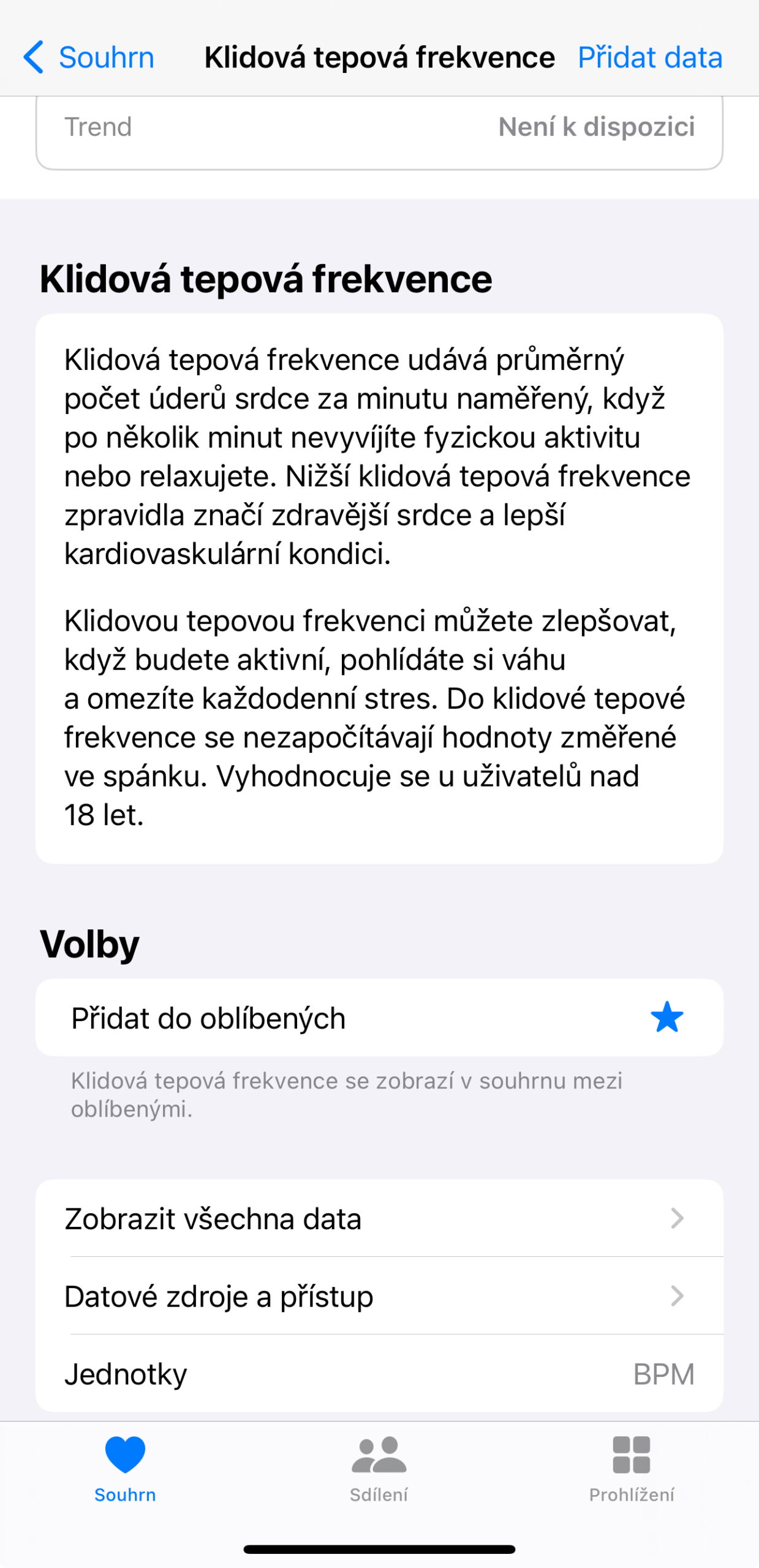Image resolution: width=759 pixels, height=1568 pixels.
Task: Go back to Souhrn
Action: coord(89,58)
